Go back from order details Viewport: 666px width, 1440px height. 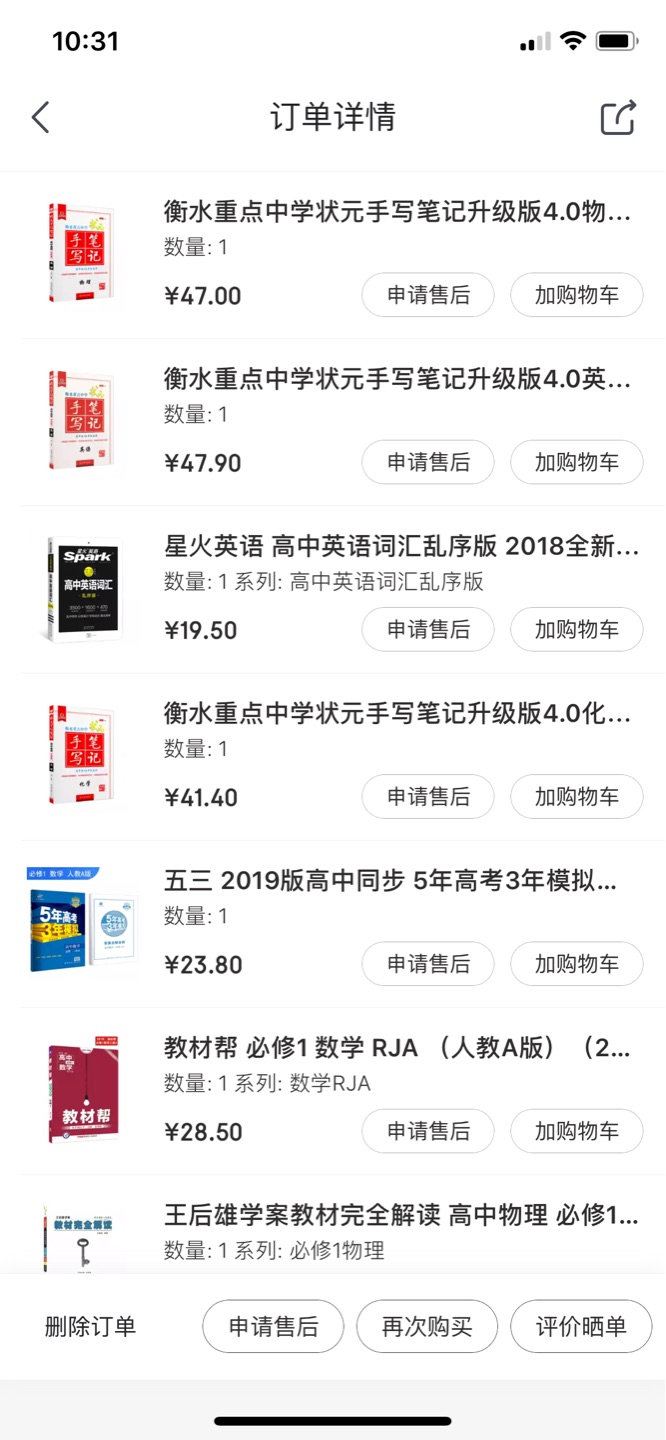(41, 117)
